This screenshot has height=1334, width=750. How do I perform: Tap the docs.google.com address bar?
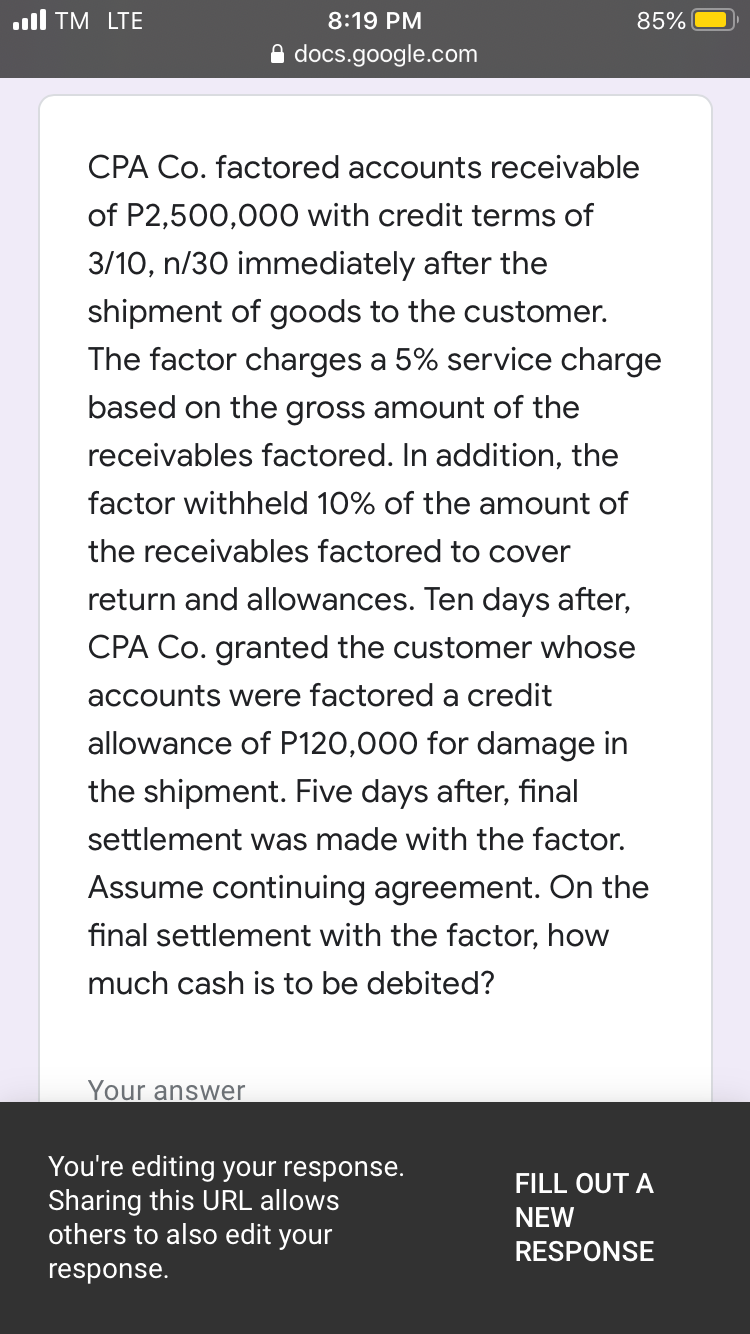(x=375, y=54)
